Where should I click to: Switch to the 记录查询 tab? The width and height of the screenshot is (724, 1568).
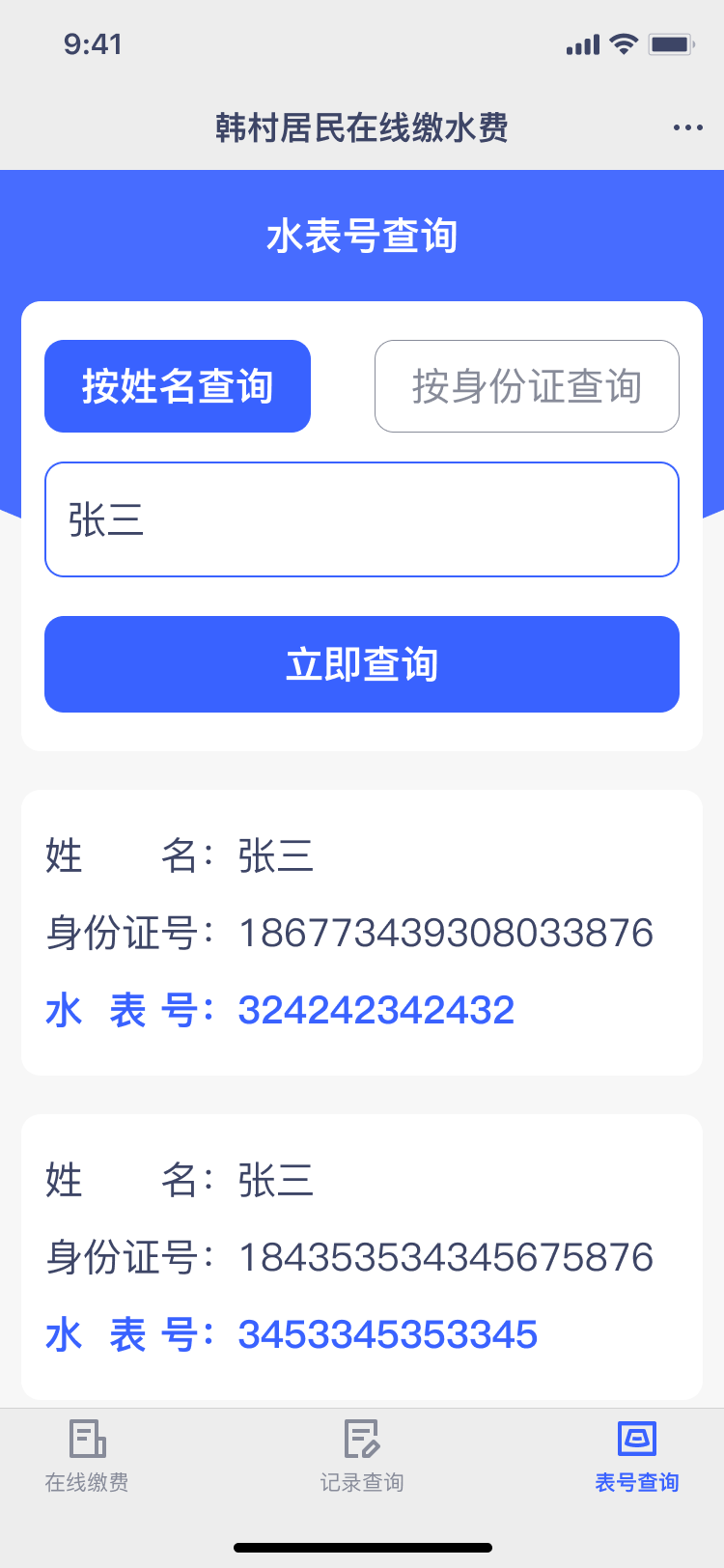[x=362, y=1456]
